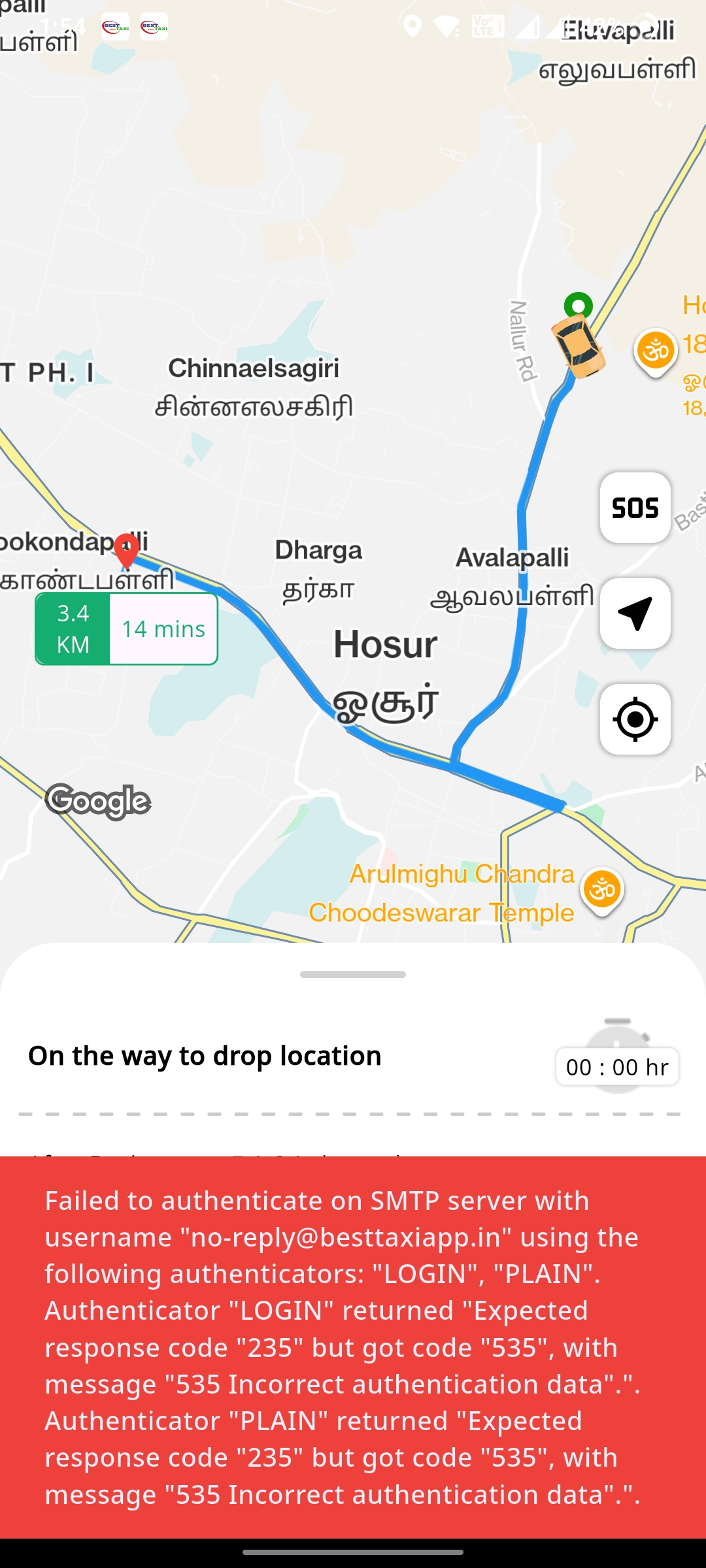Start navigation with the arrow button
Viewport: 706px width, 1568px height.
click(x=635, y=613)
